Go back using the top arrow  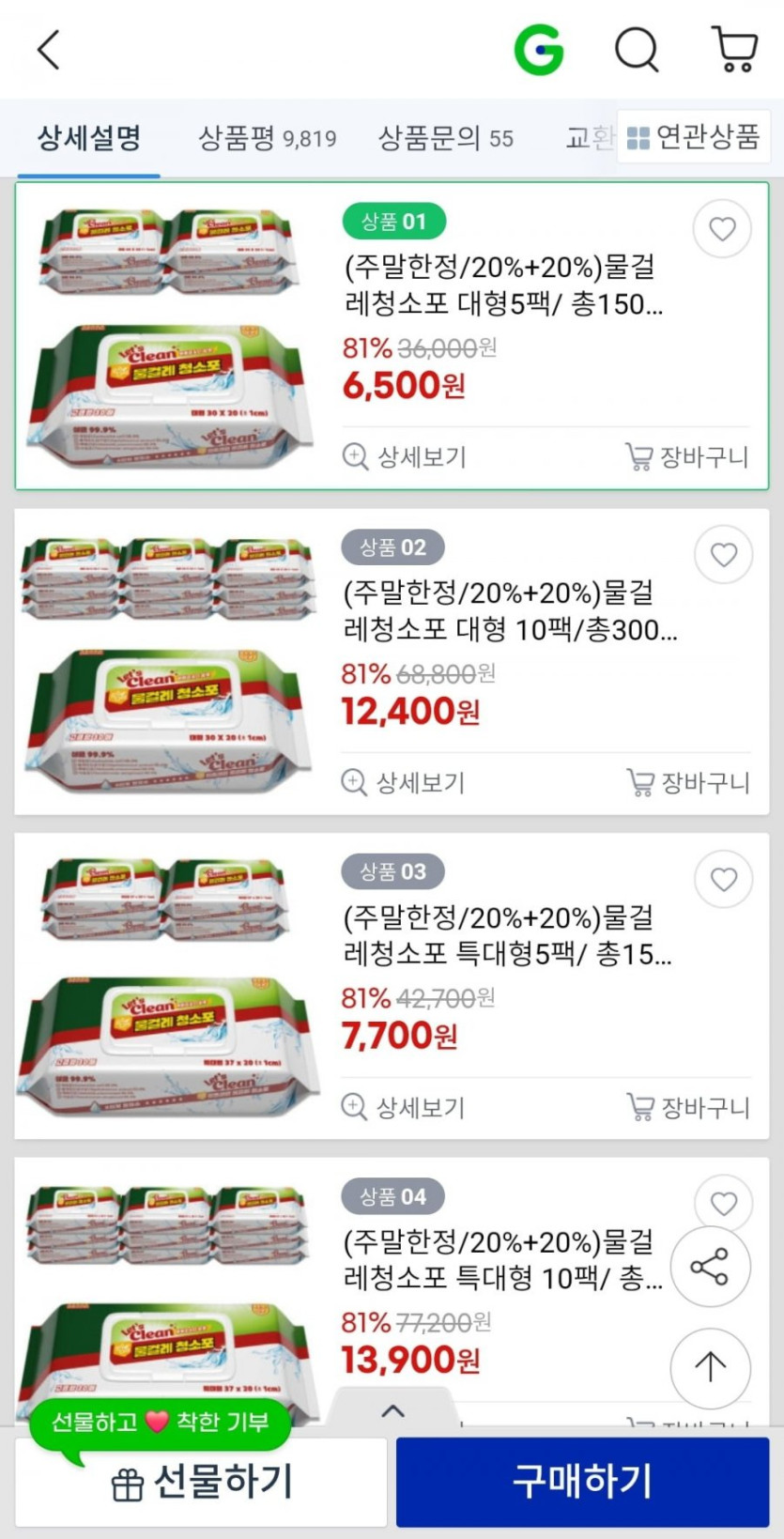[49, 49]
